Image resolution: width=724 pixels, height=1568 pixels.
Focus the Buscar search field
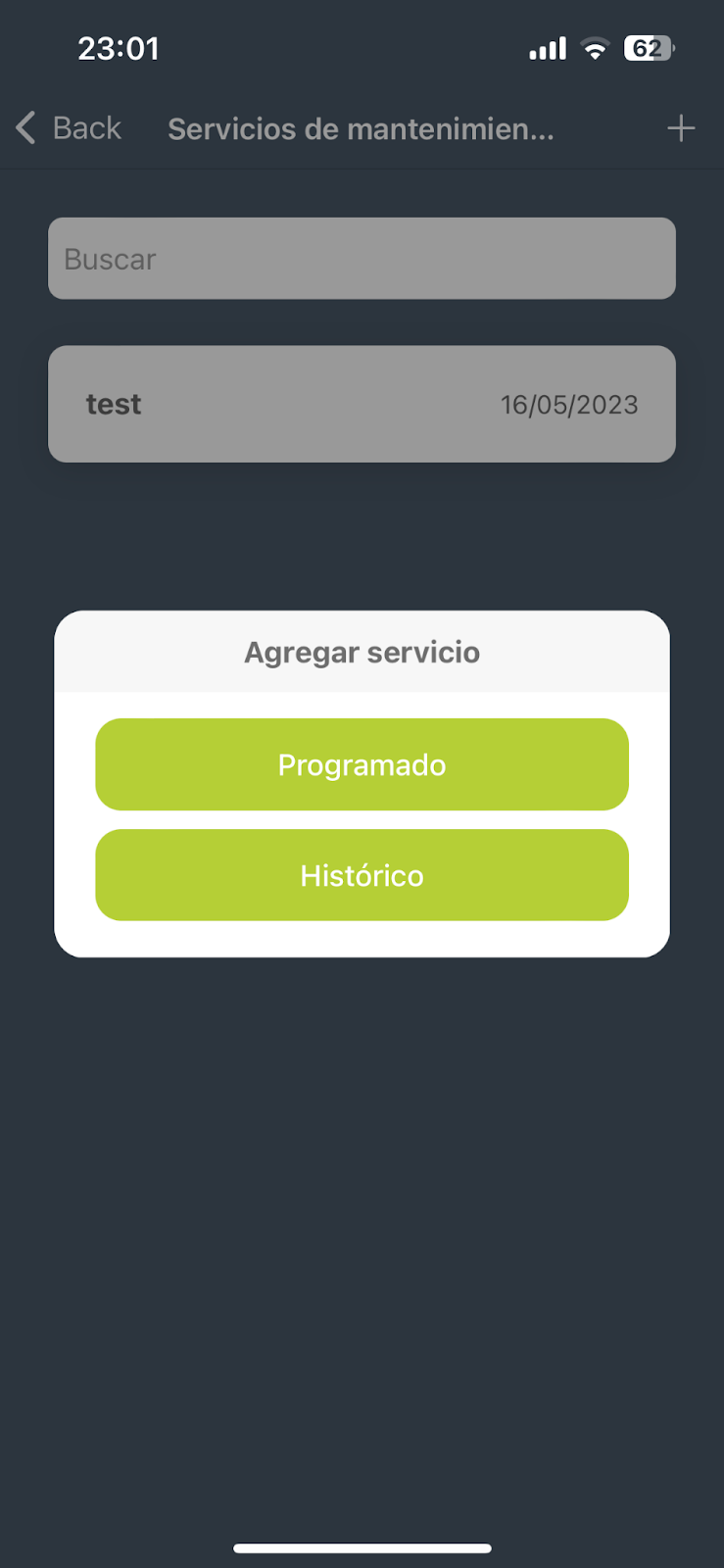tap(362, 259)
